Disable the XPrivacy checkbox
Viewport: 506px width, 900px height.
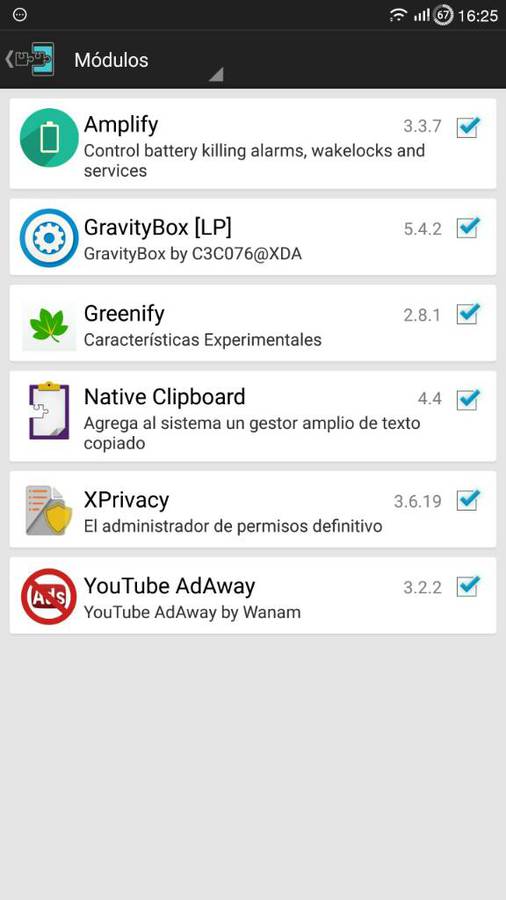pyautogui.click(x=468, y=500)
